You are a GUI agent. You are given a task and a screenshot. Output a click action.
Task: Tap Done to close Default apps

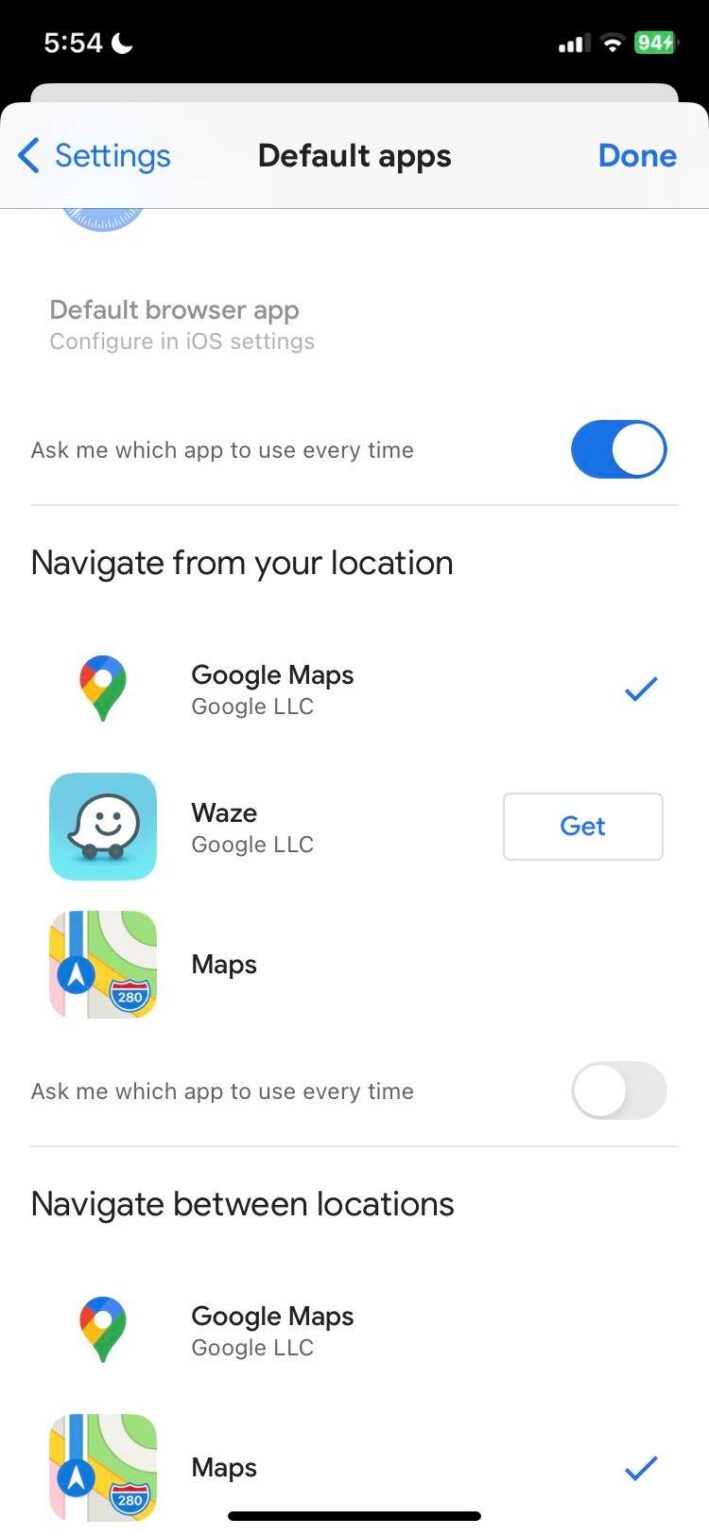click(637, 156)
